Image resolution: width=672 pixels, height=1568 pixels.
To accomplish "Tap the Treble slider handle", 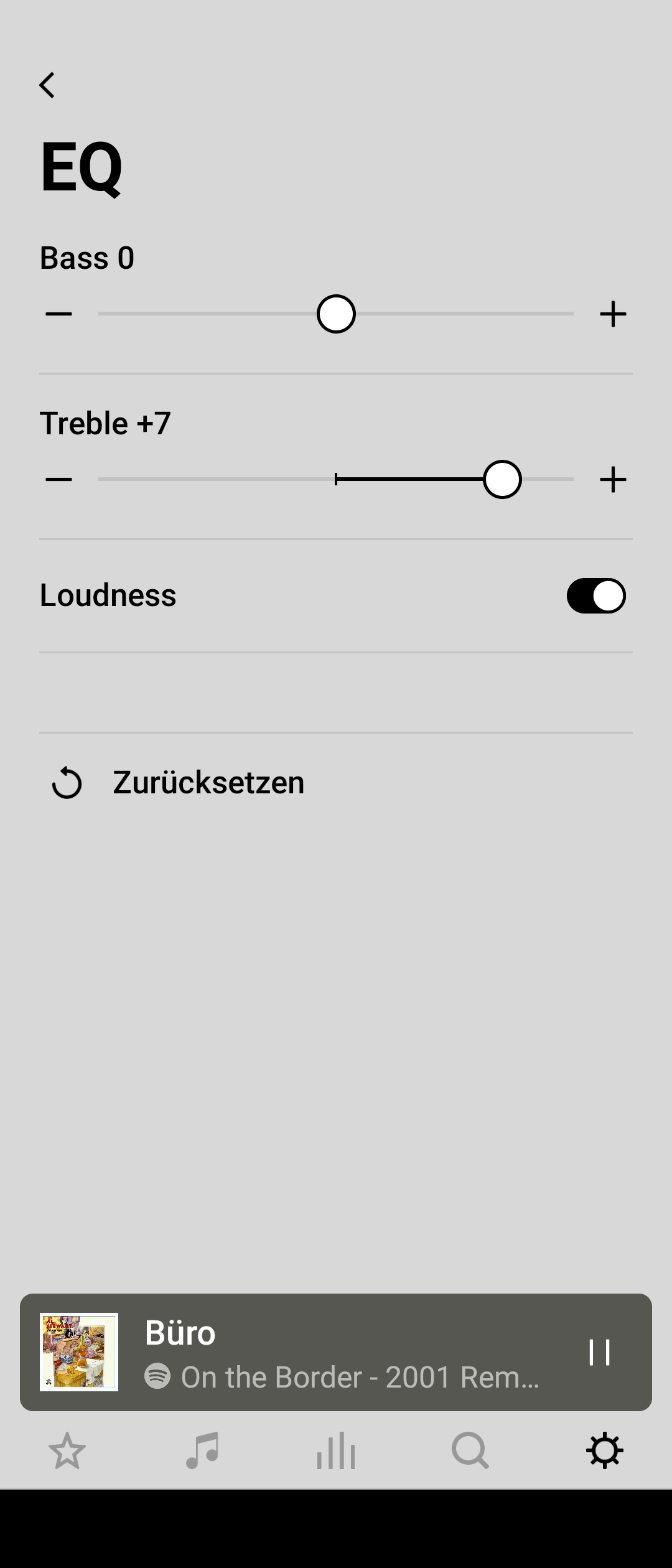I will [x=502, y=479].
